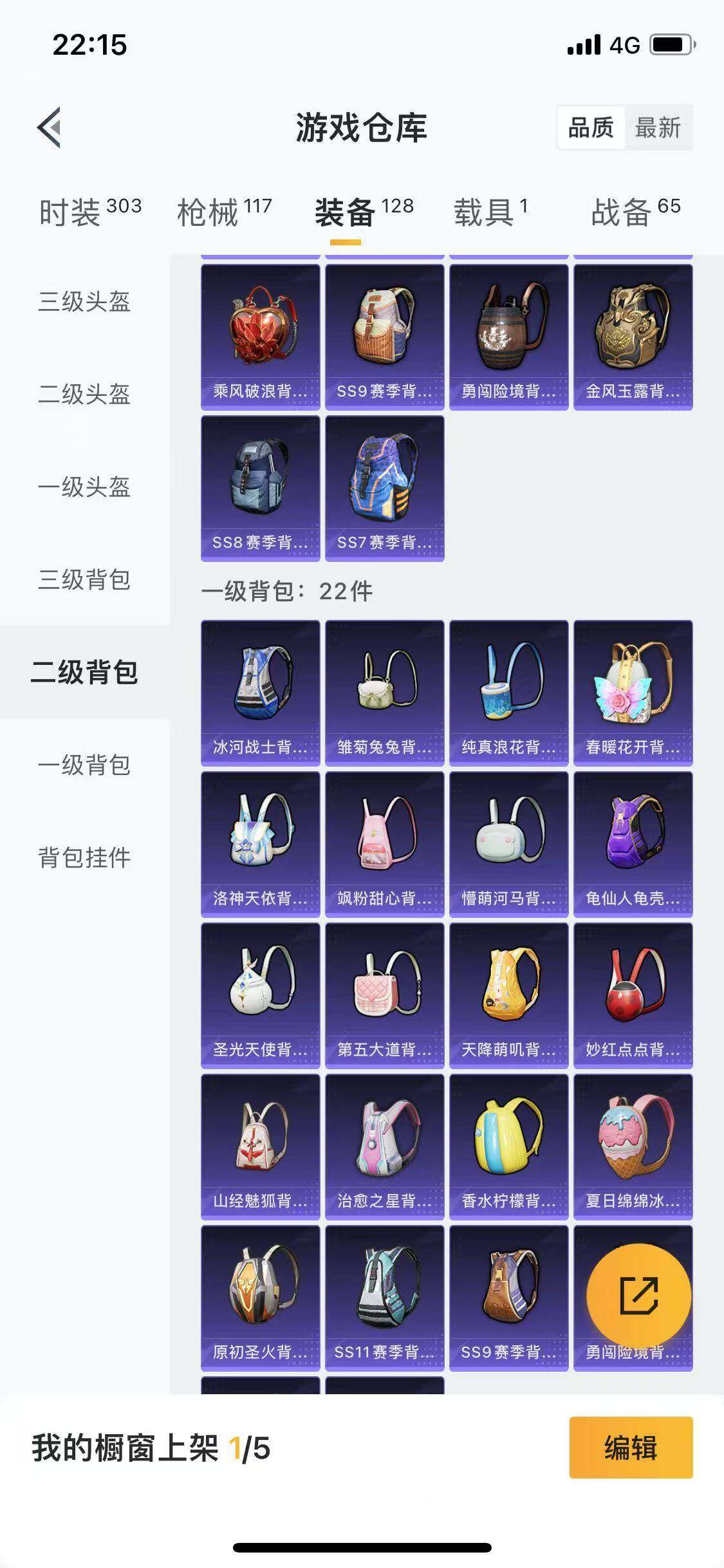Select the 冰河战士背包 backpack thumbnail
Screen dimensions: 724x1568
(x=260, y=692)
